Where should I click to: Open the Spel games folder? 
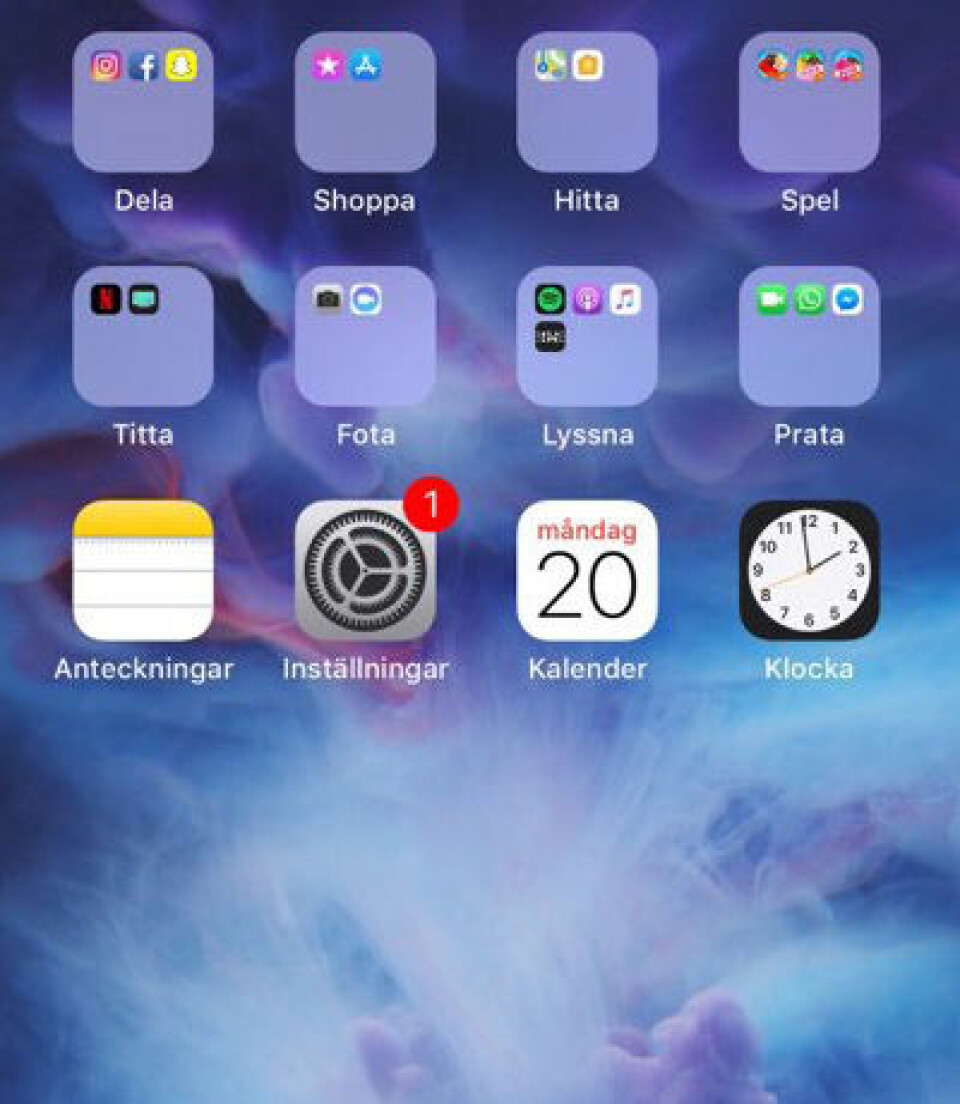(x=809, y=103)
